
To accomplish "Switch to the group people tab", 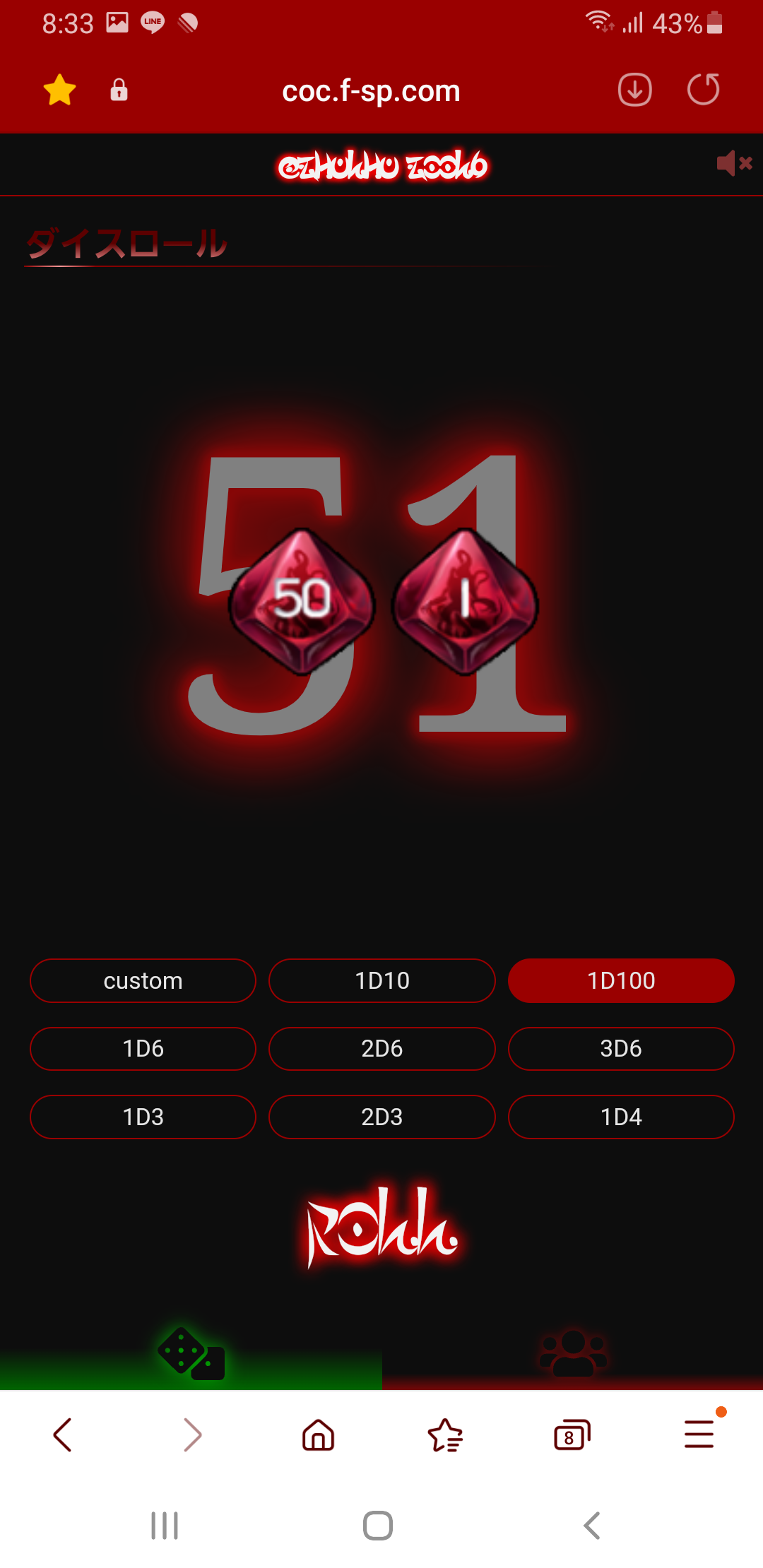I will click(x=573, y=1355).
